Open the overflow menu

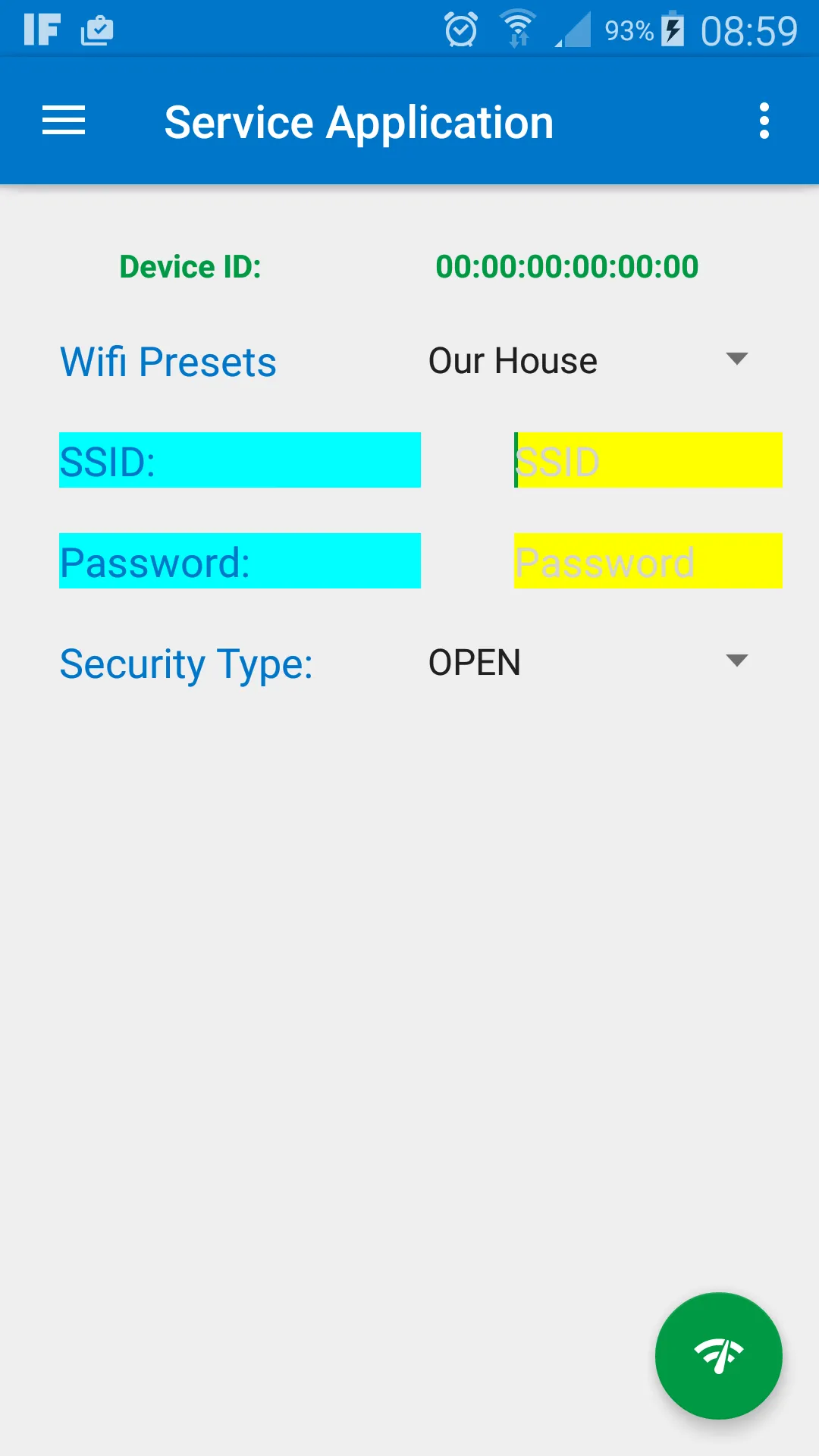[x=764, y=121]
